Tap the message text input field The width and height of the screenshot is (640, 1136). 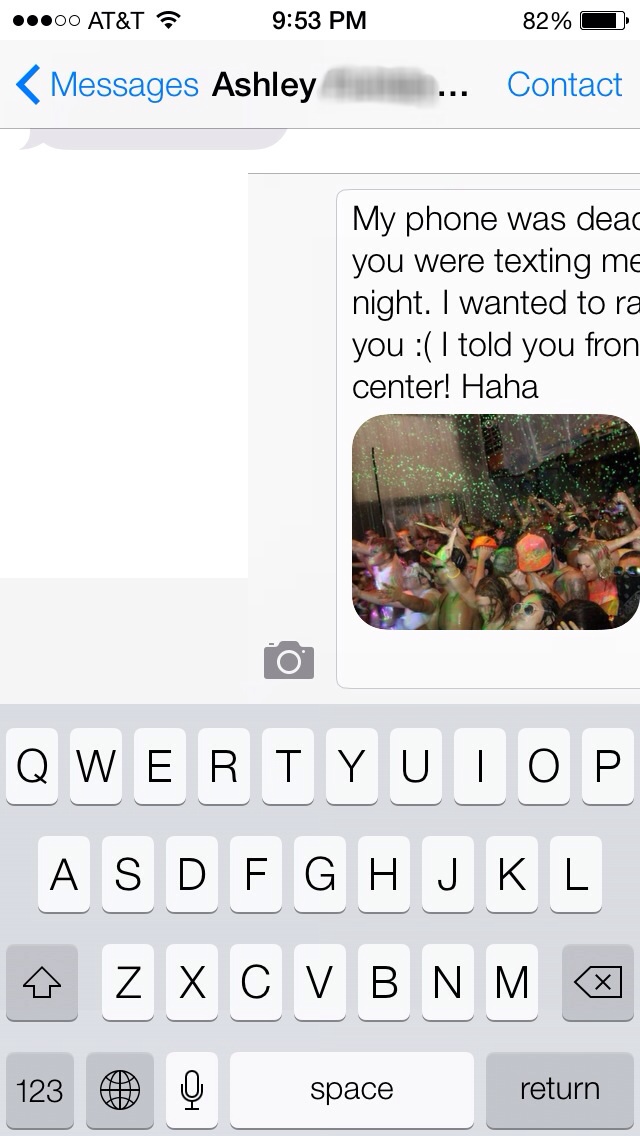coord(489,439)
